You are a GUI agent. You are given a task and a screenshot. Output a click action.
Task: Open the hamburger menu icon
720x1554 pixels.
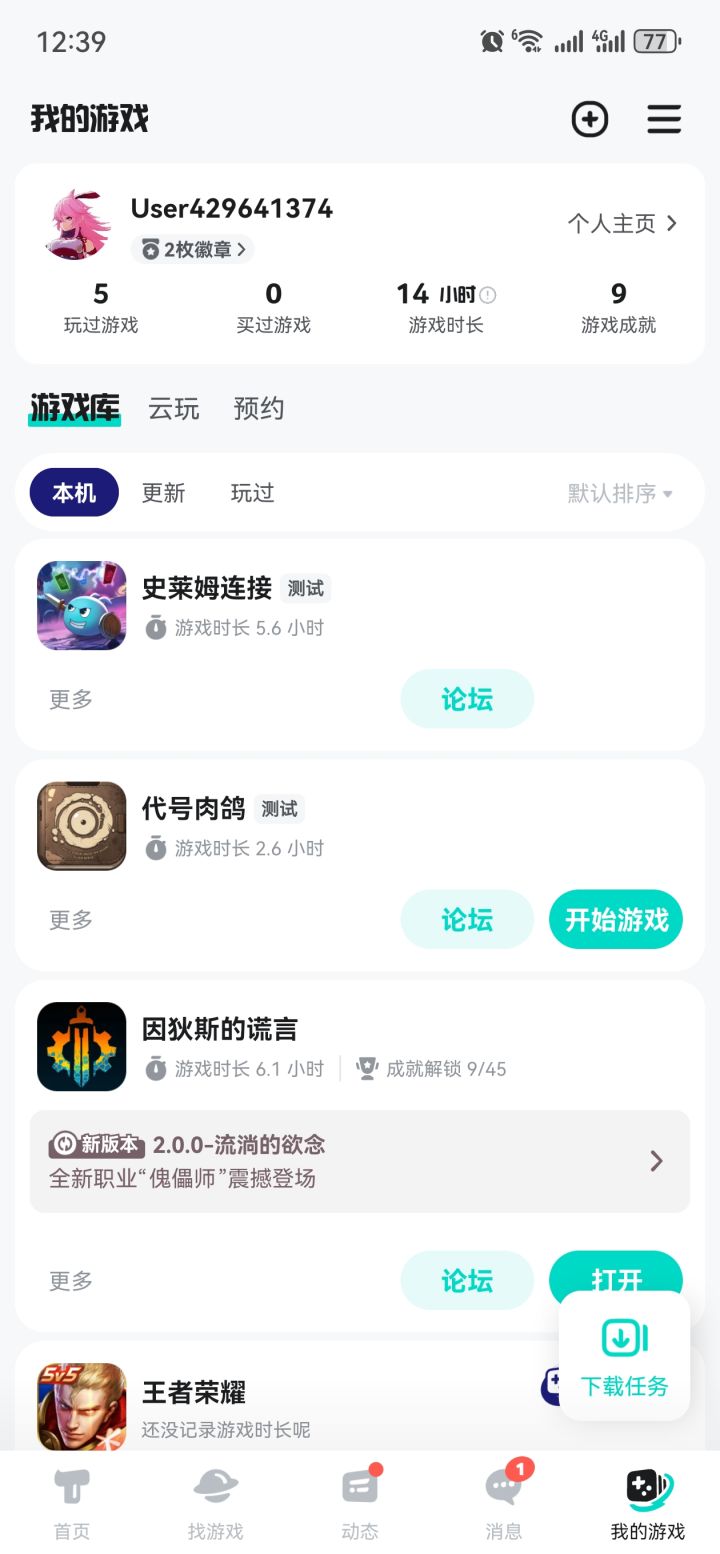click(664, 120)
